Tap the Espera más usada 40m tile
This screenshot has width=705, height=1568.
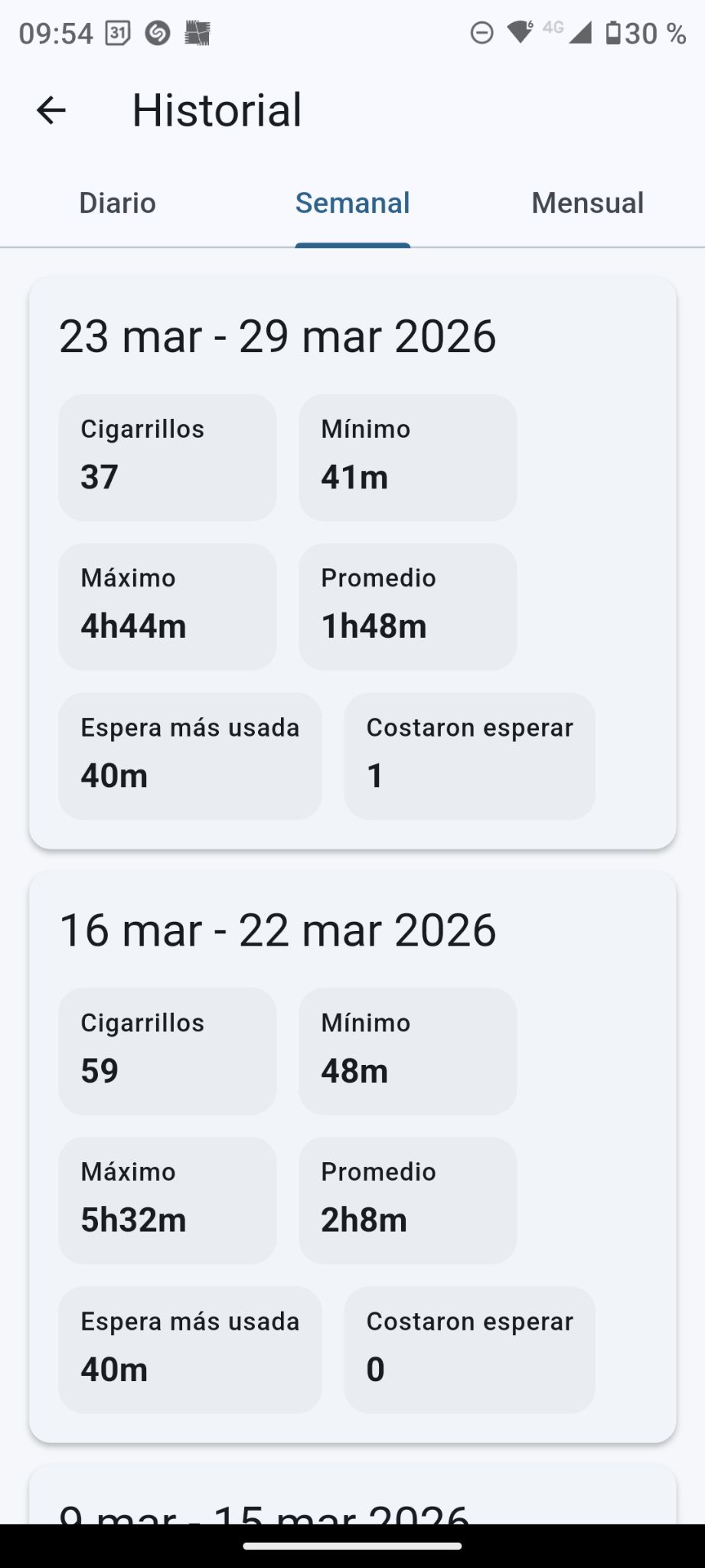coord(190,754)
